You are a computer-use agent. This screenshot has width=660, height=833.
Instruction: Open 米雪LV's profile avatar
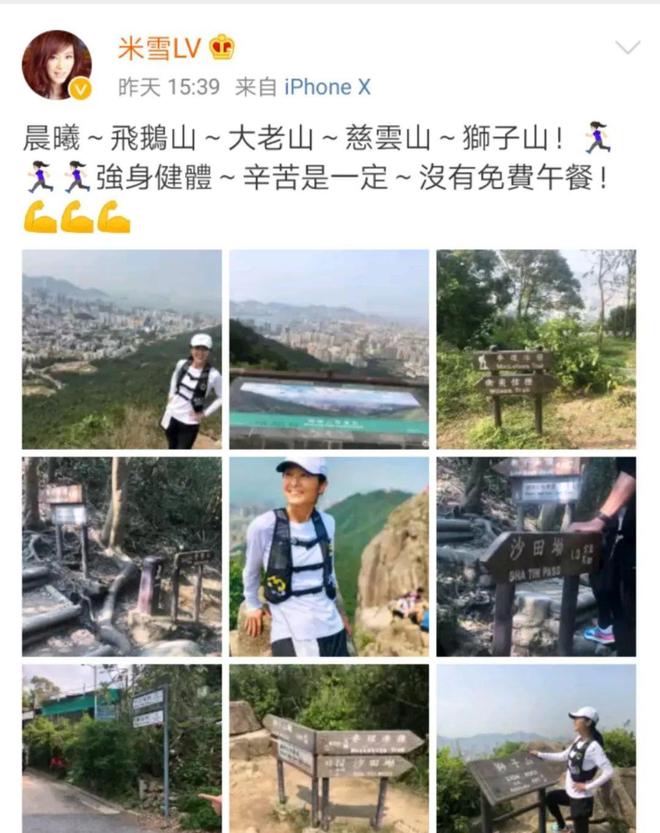57,65
